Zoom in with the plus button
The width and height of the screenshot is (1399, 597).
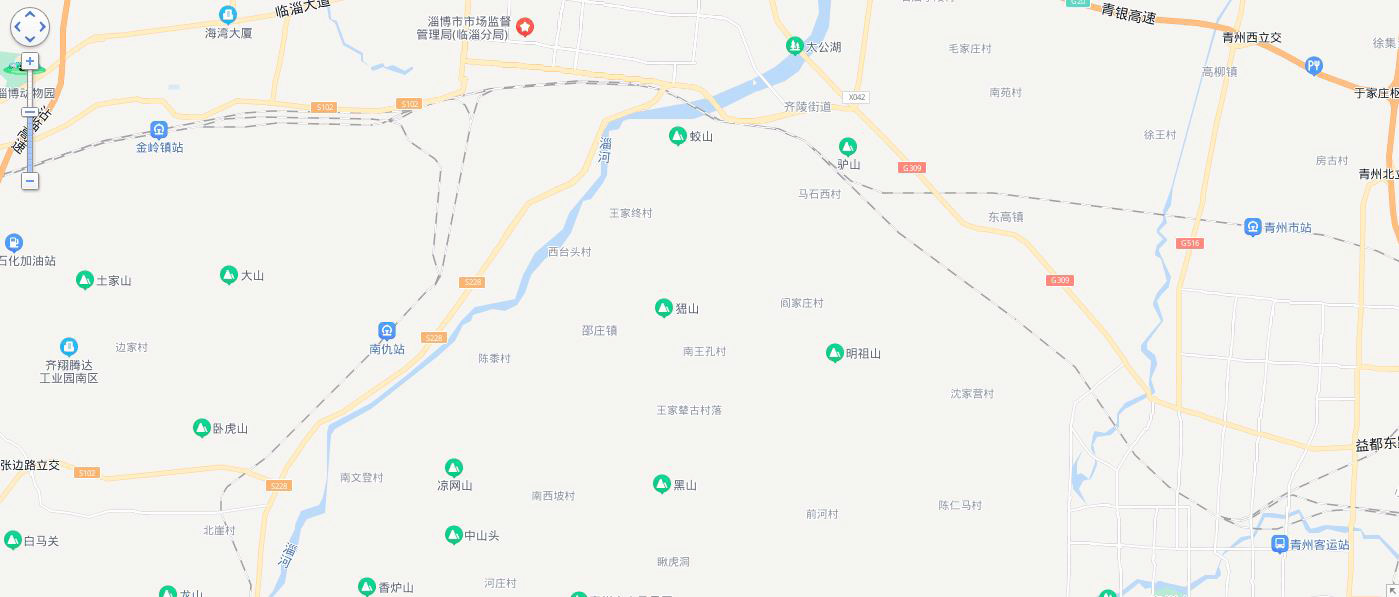(x=30, y=61)
